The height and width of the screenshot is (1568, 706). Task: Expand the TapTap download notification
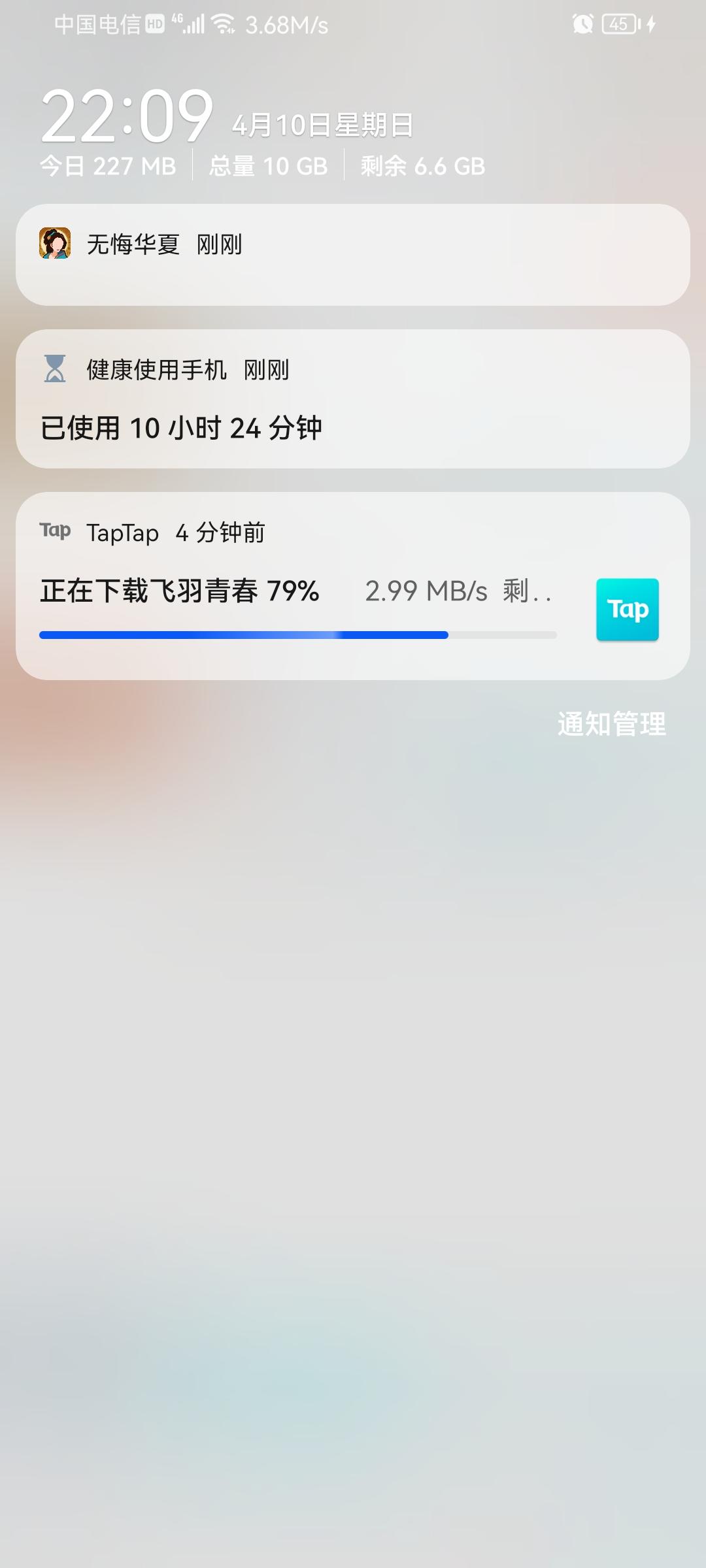pos(353,588)
